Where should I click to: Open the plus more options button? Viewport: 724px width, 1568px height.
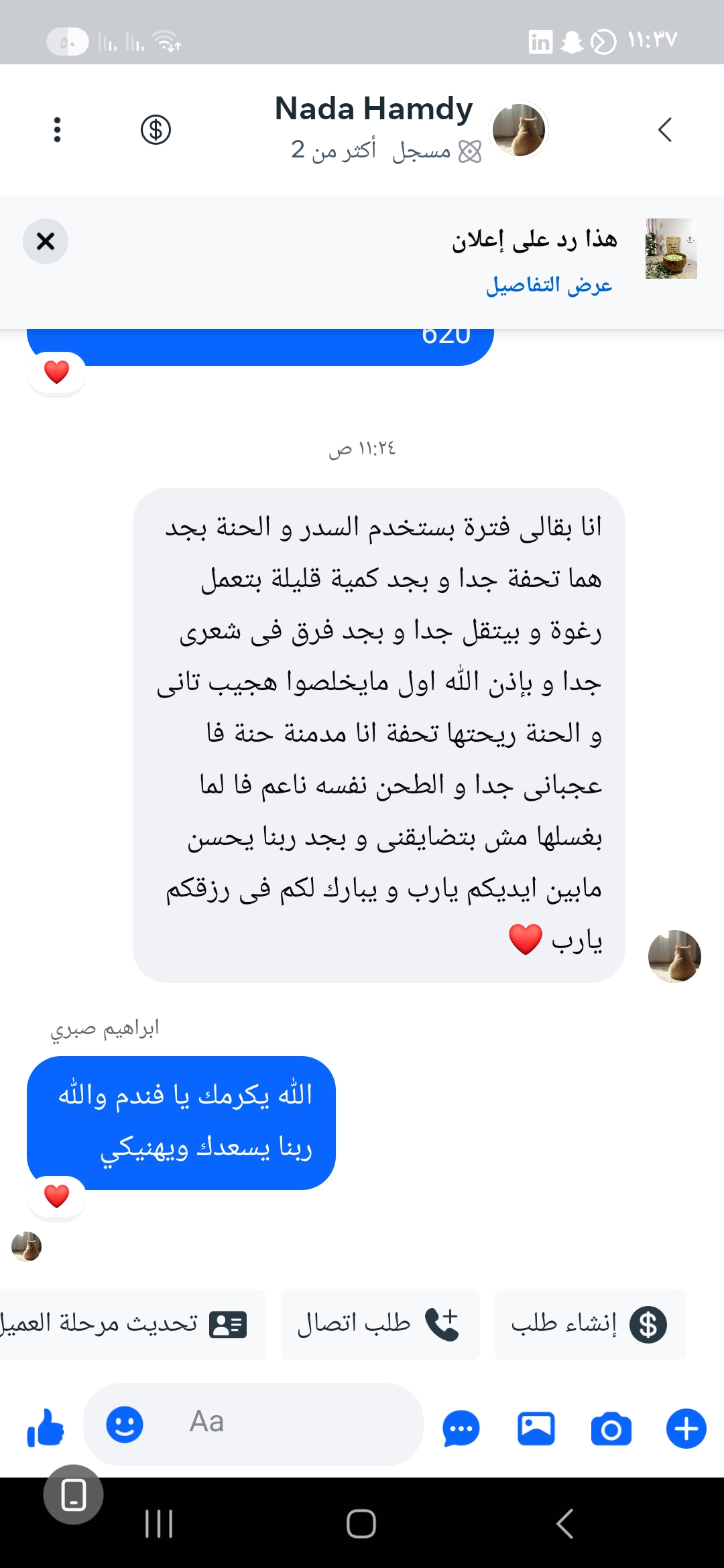click(x=686, y=1429)
